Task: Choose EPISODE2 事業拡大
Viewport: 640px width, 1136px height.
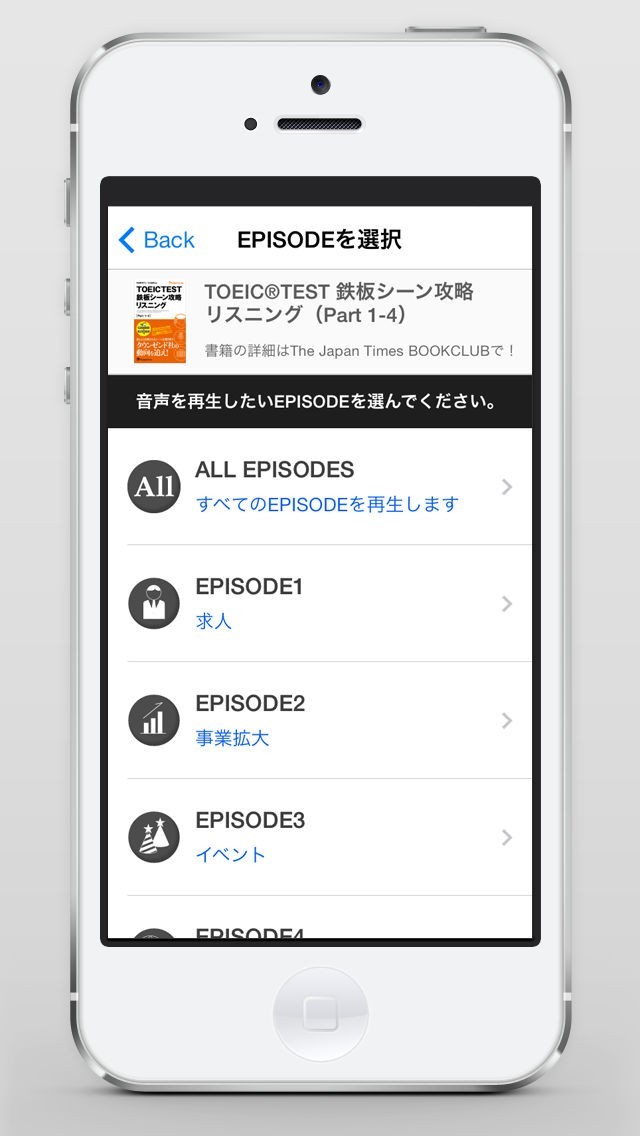Action: click(320, 720)
